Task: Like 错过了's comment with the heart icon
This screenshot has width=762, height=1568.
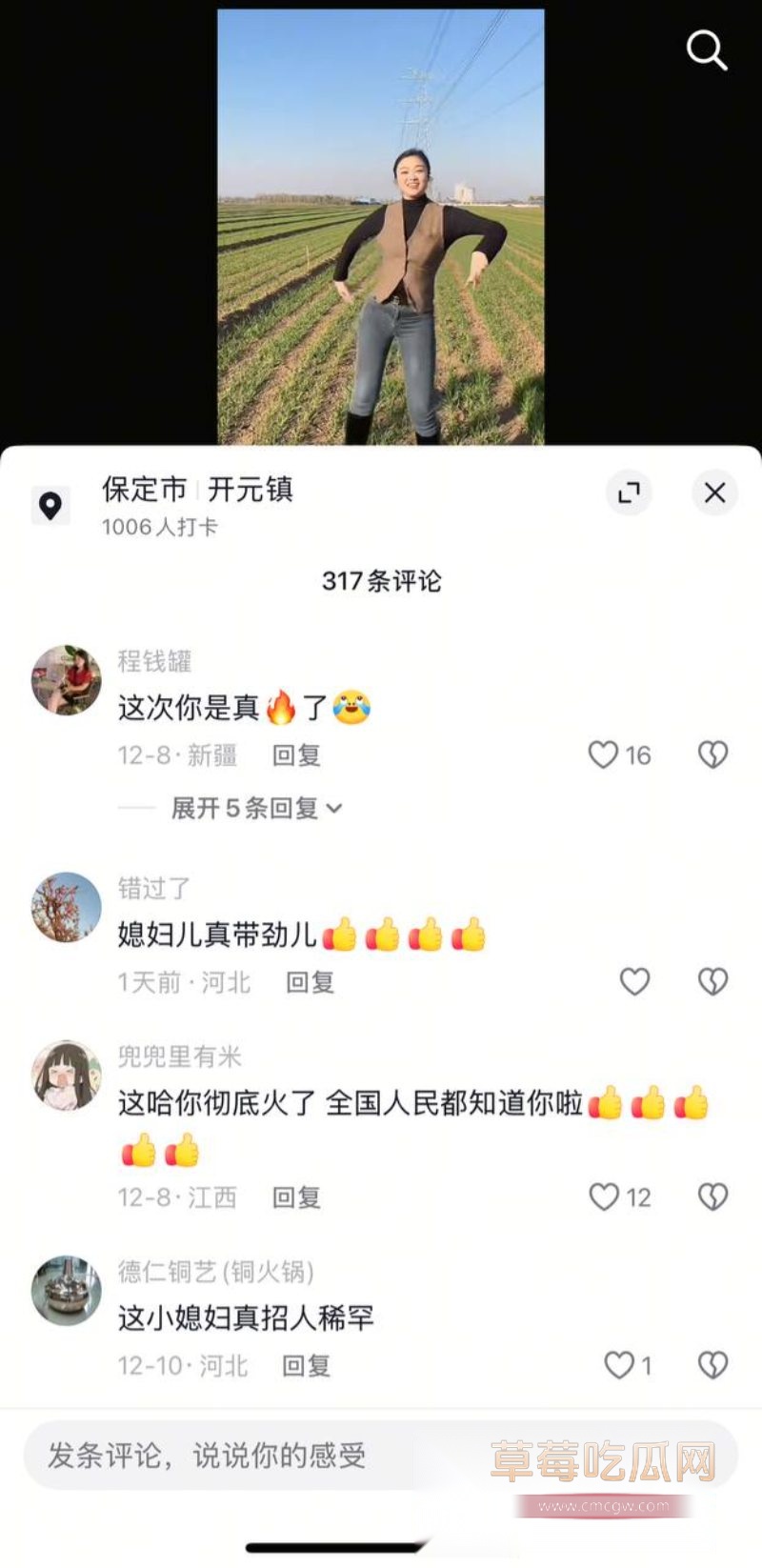Action: pyautogui.click(x=635, y=981)
